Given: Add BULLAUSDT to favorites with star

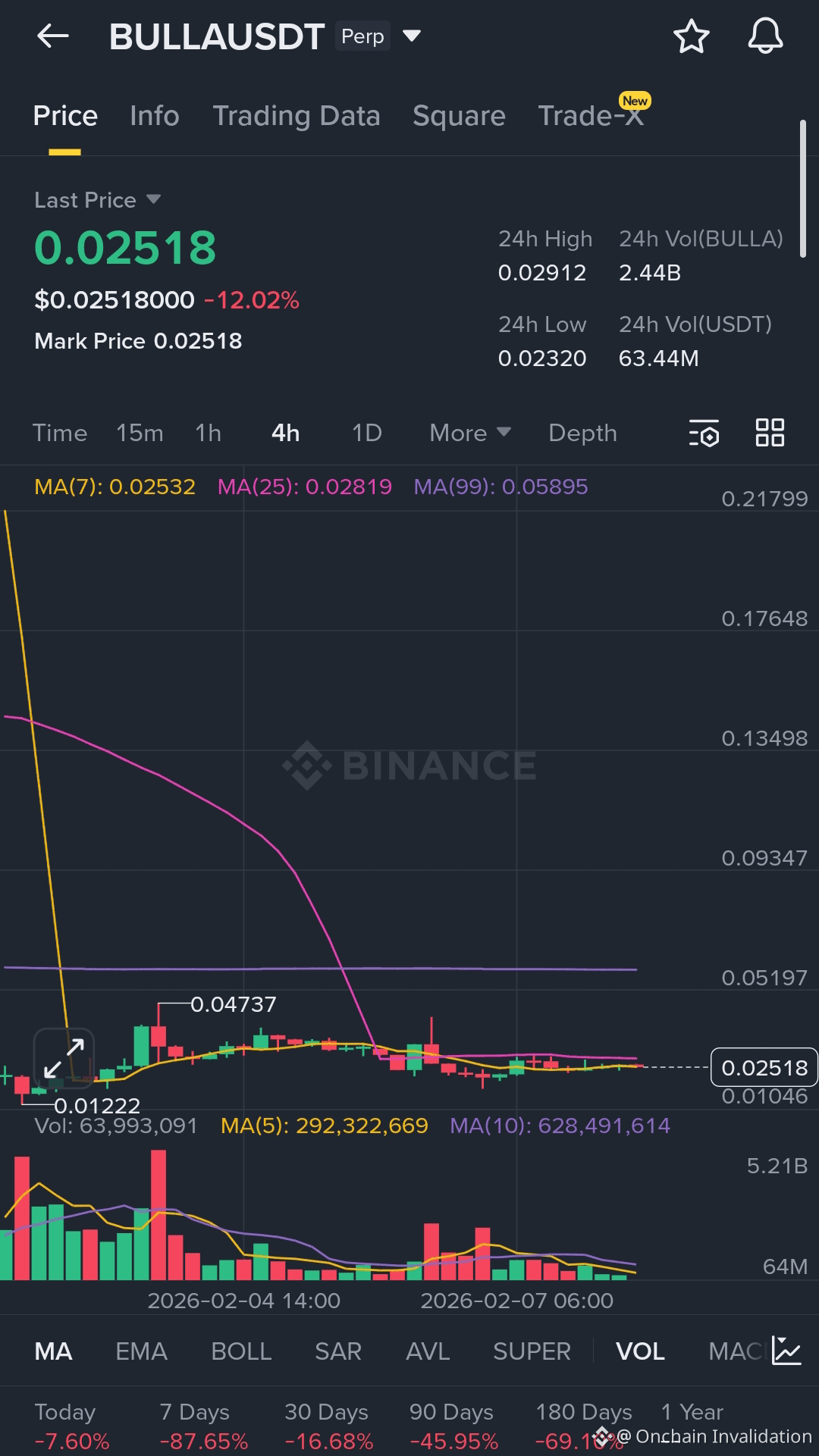Looking at the screenshot, I should (x=691, y=36).
